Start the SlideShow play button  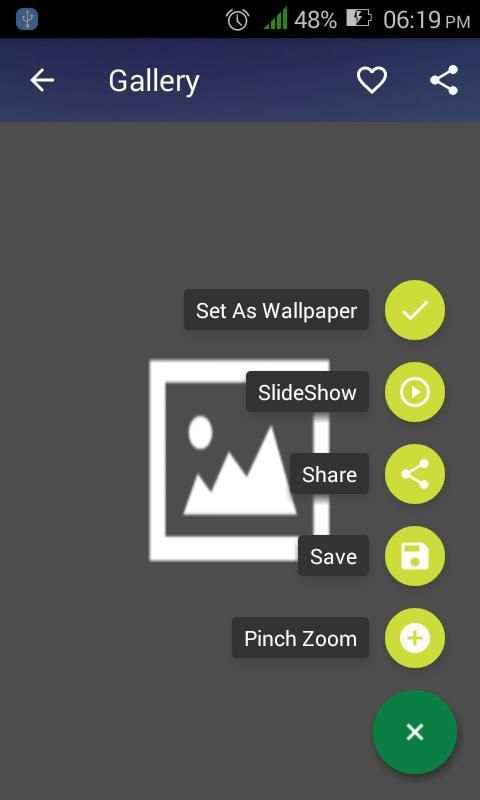[415, 392]
